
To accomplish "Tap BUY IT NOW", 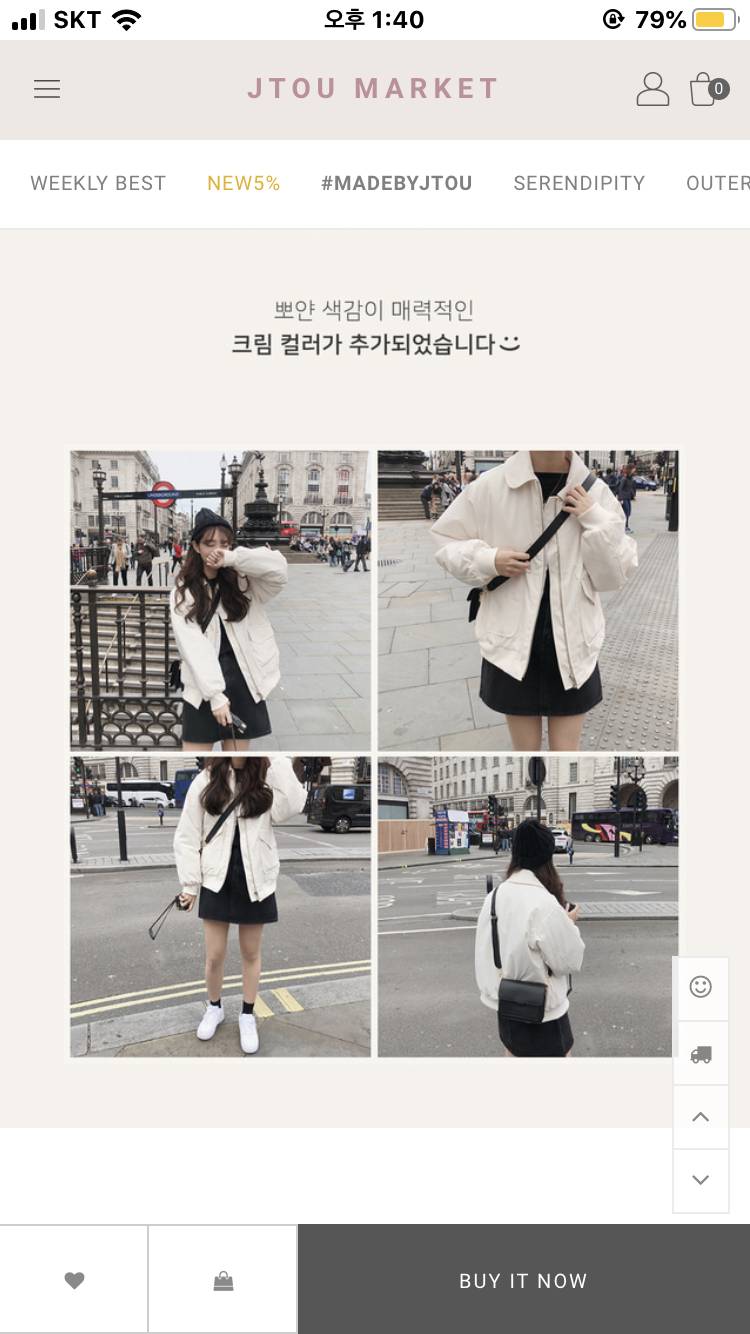I will click(x=523, y=1281).
